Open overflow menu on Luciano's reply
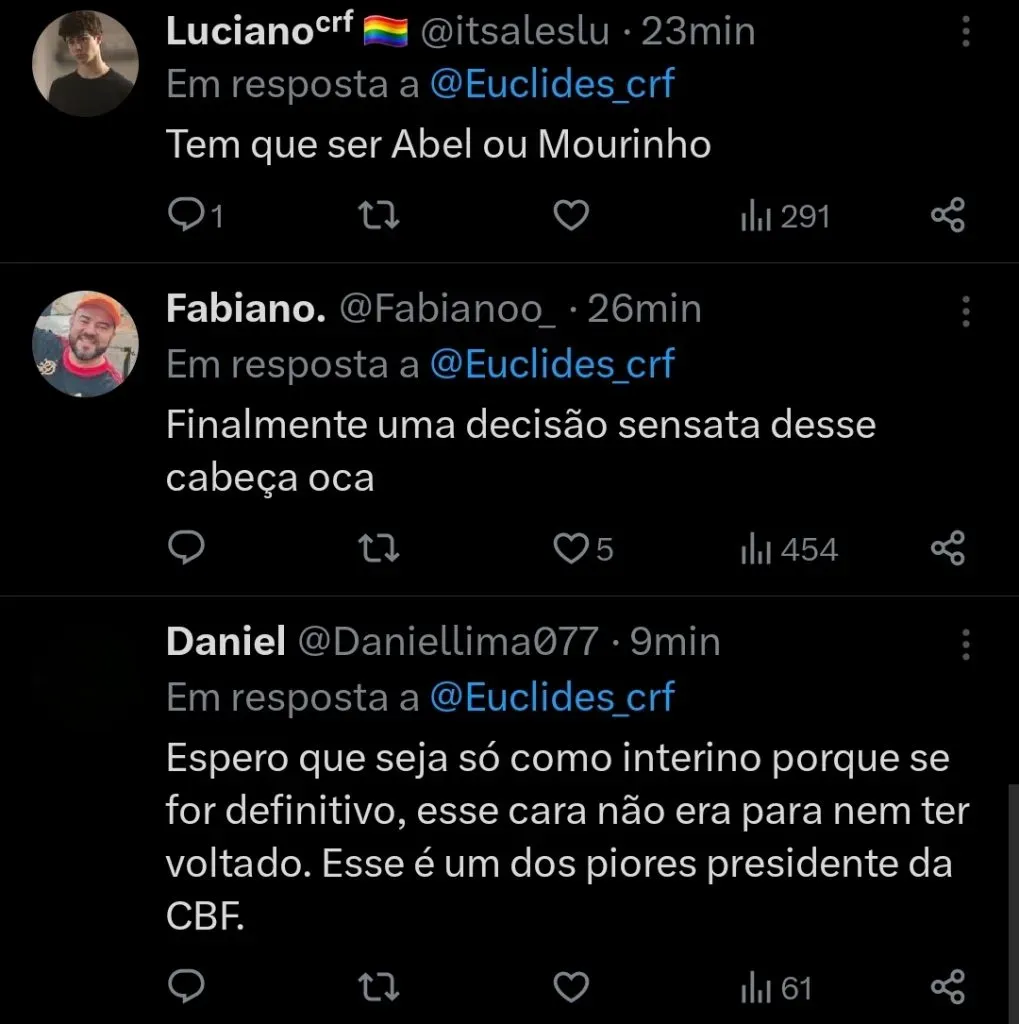1019x1024 pixels. coord(966,32)
